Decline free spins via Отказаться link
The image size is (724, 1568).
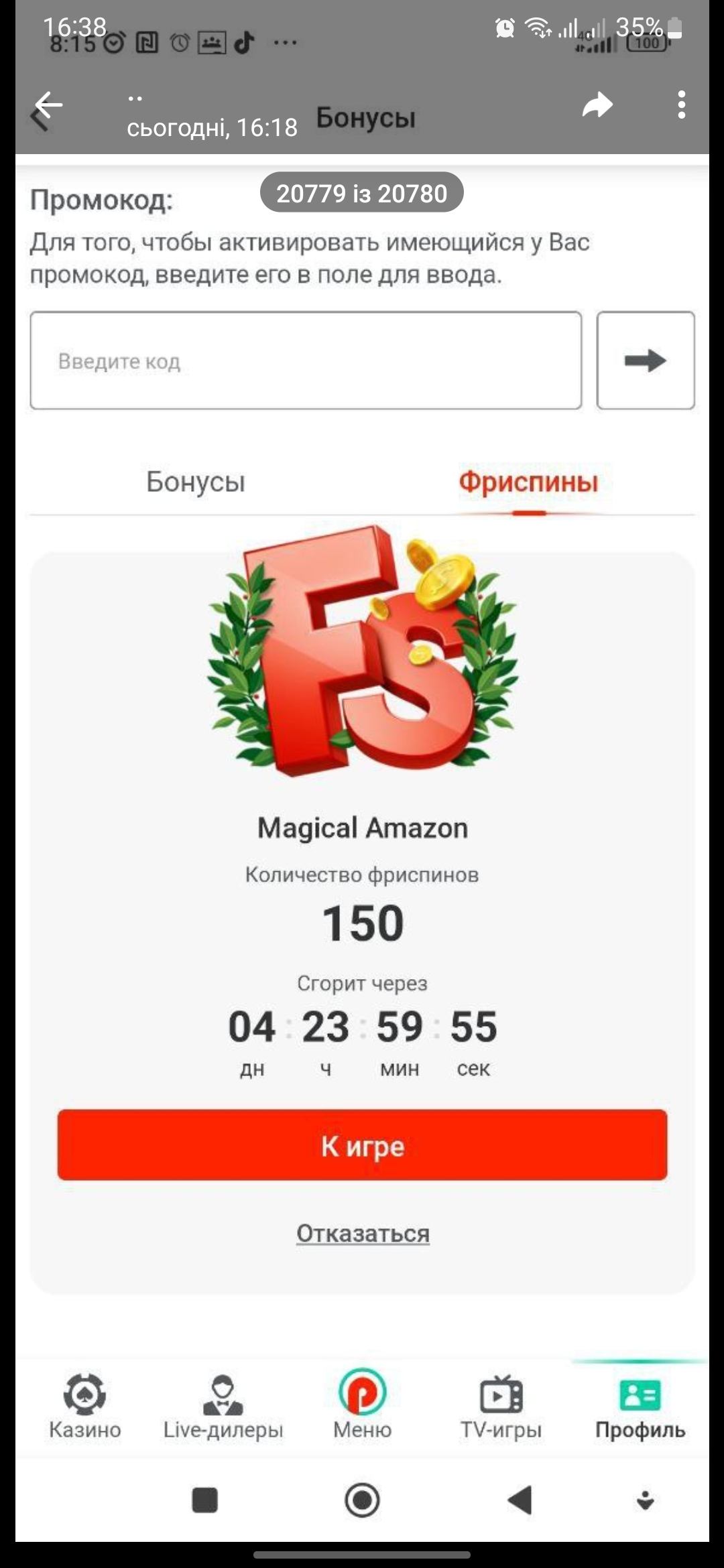[363, 1234]
